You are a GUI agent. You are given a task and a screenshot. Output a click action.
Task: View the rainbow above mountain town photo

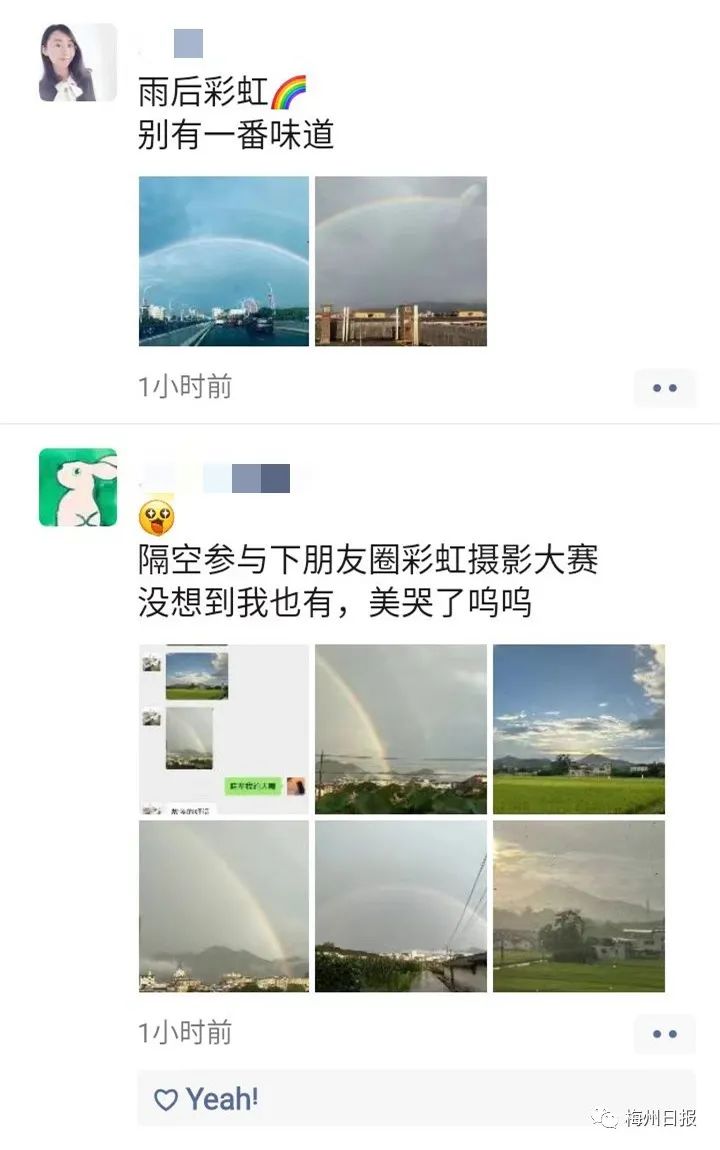224,906
